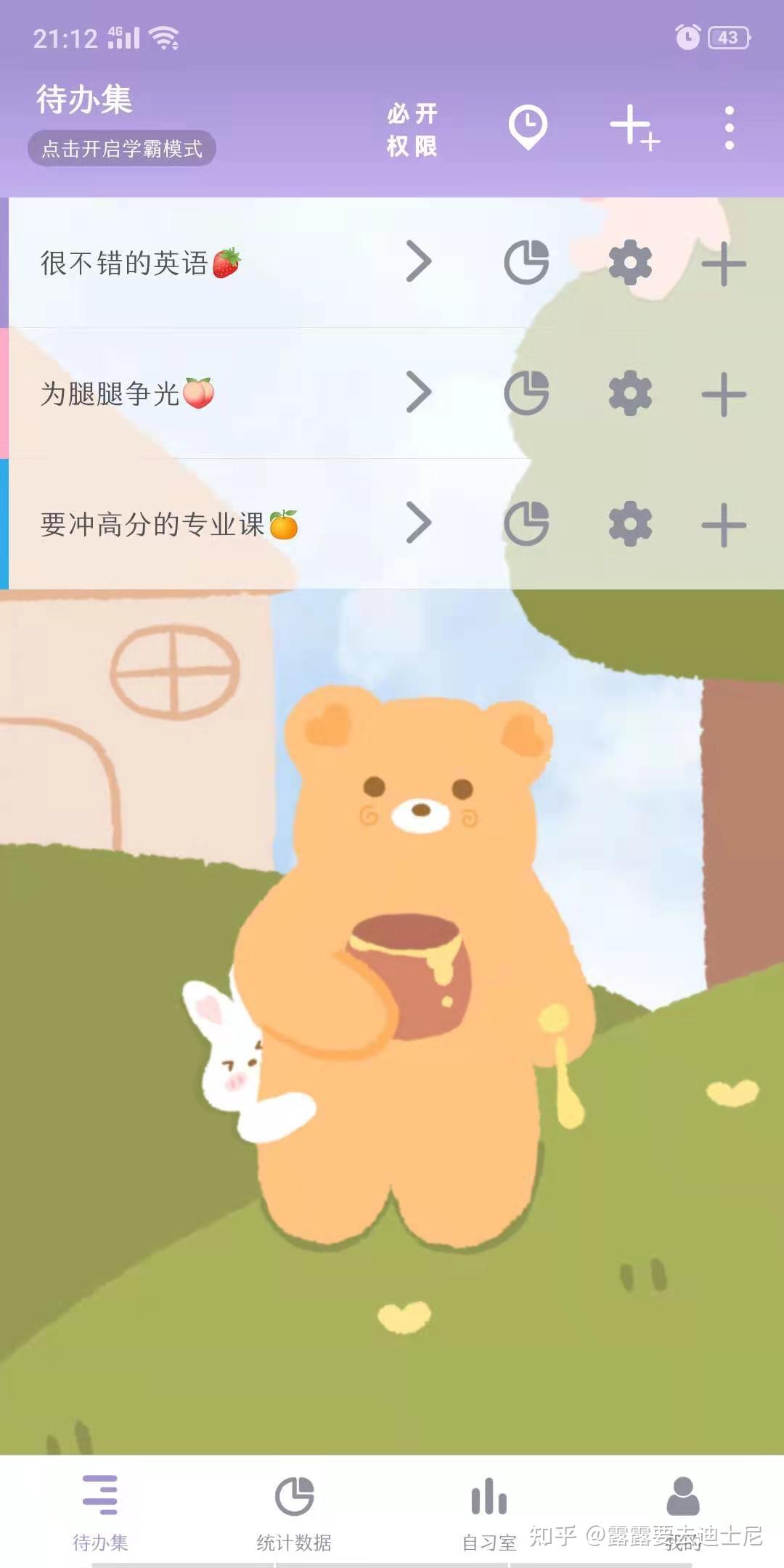View statistics chart for 为腿腿争光
Image resolution: width=784 pixels, height=1568 pixels.
coord(526,393)
